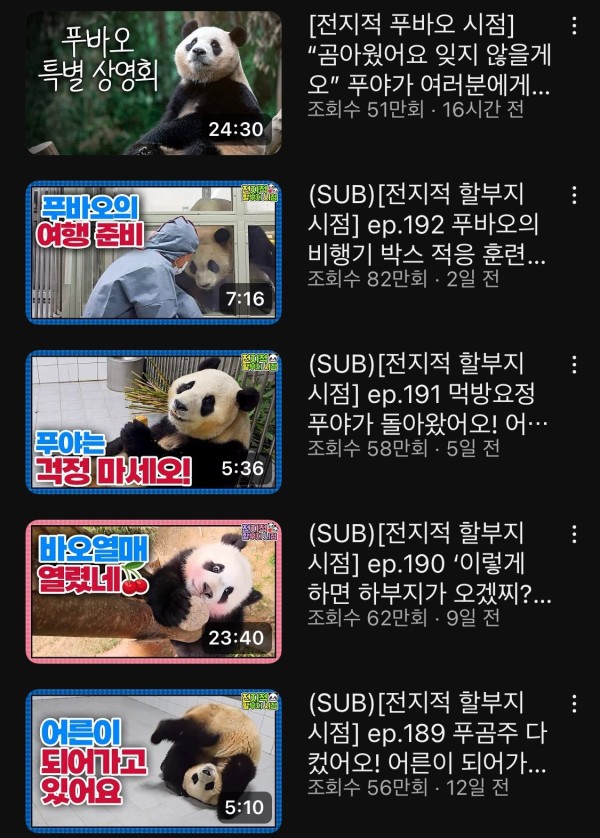Open more options for the 푸바오 시점 video
The height and width of the screenshot is (838, 600).
[x=573, y=26]
